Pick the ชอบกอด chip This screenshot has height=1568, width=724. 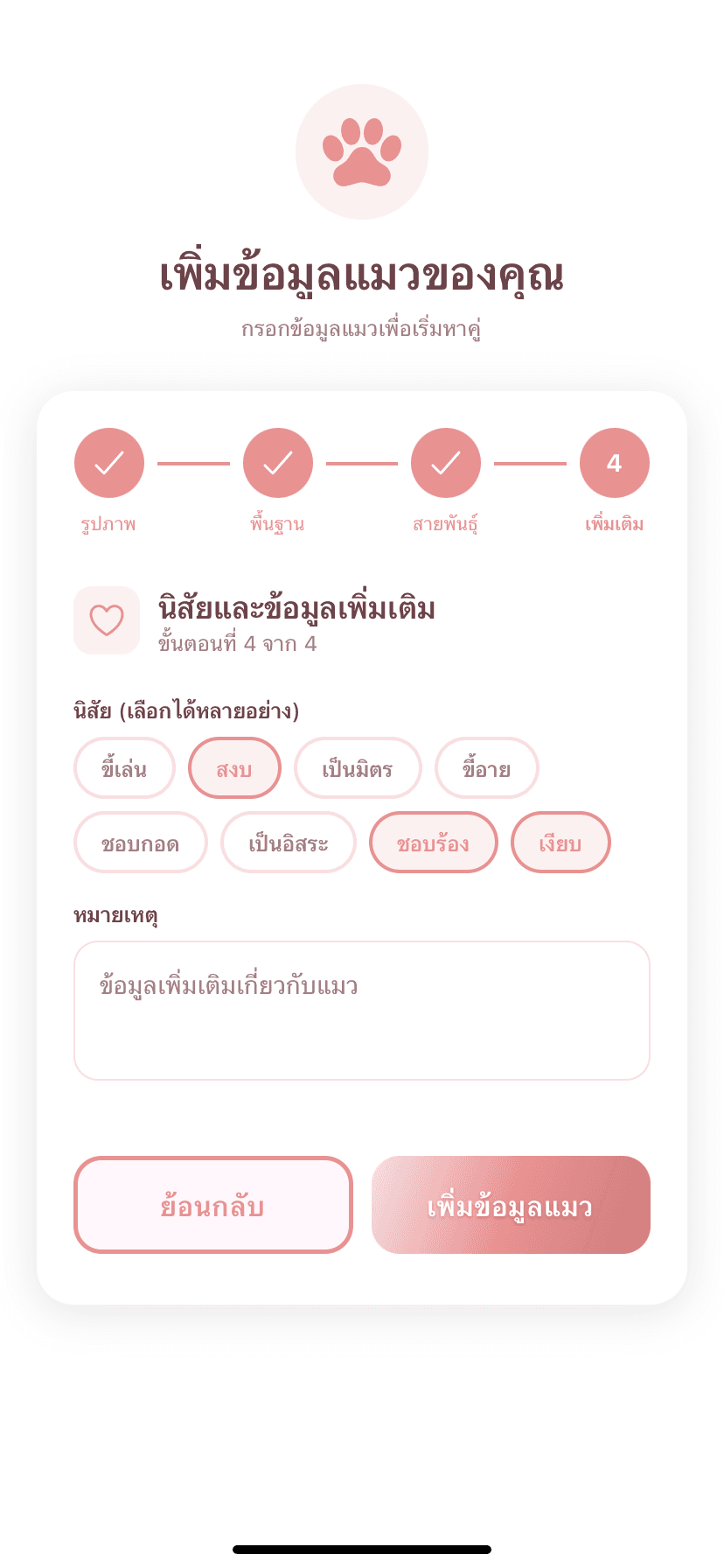point(140,843)
